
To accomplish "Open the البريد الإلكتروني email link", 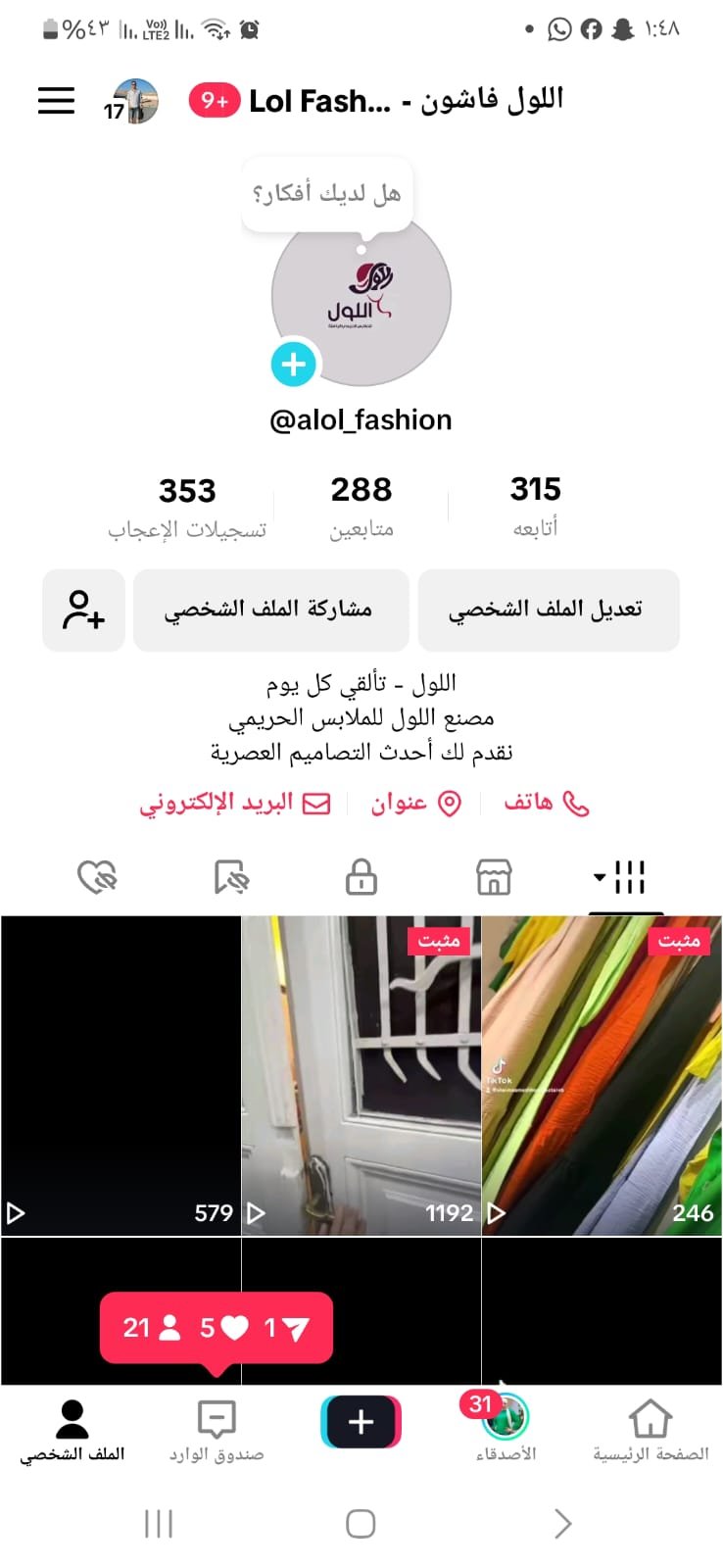I will (x=235, y=804).
